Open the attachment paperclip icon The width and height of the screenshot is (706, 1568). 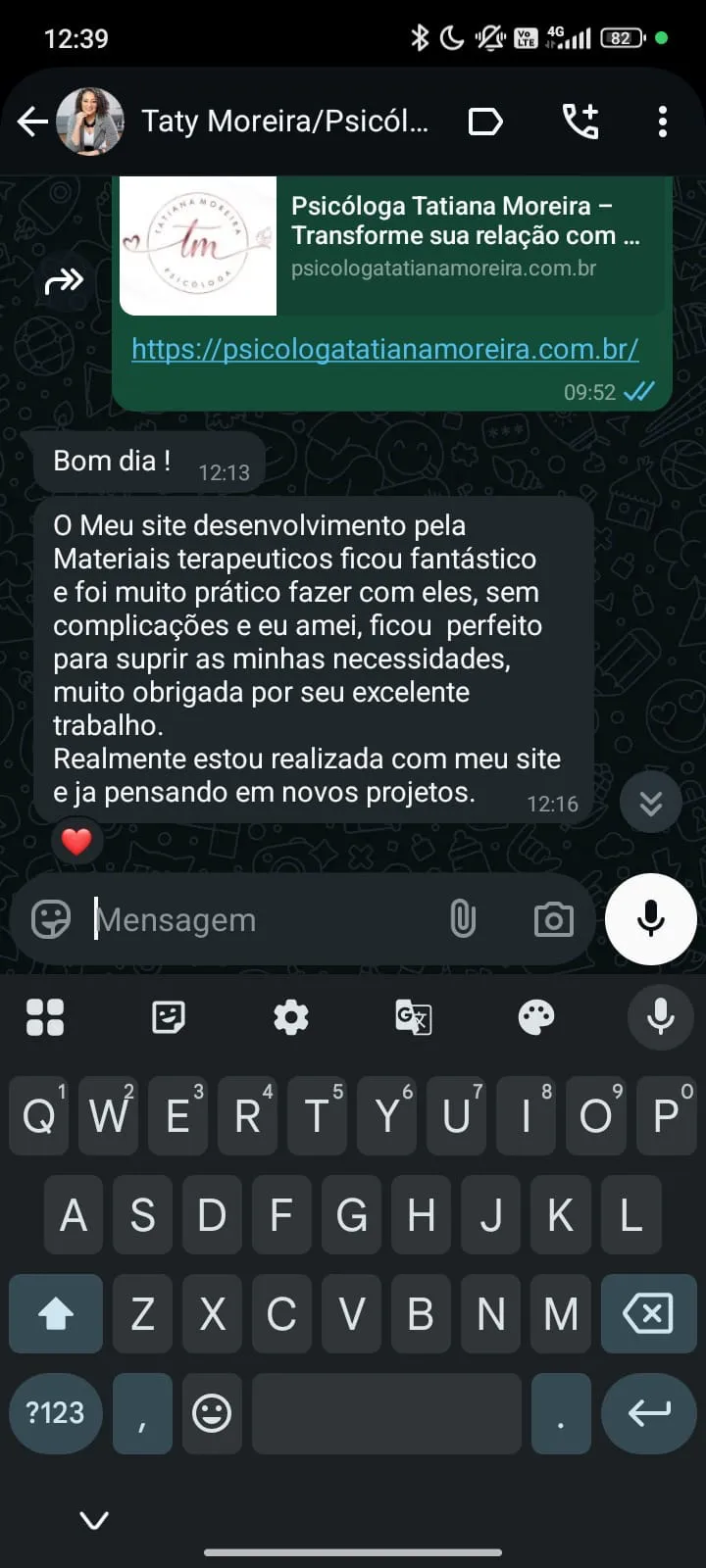[462, 919]
